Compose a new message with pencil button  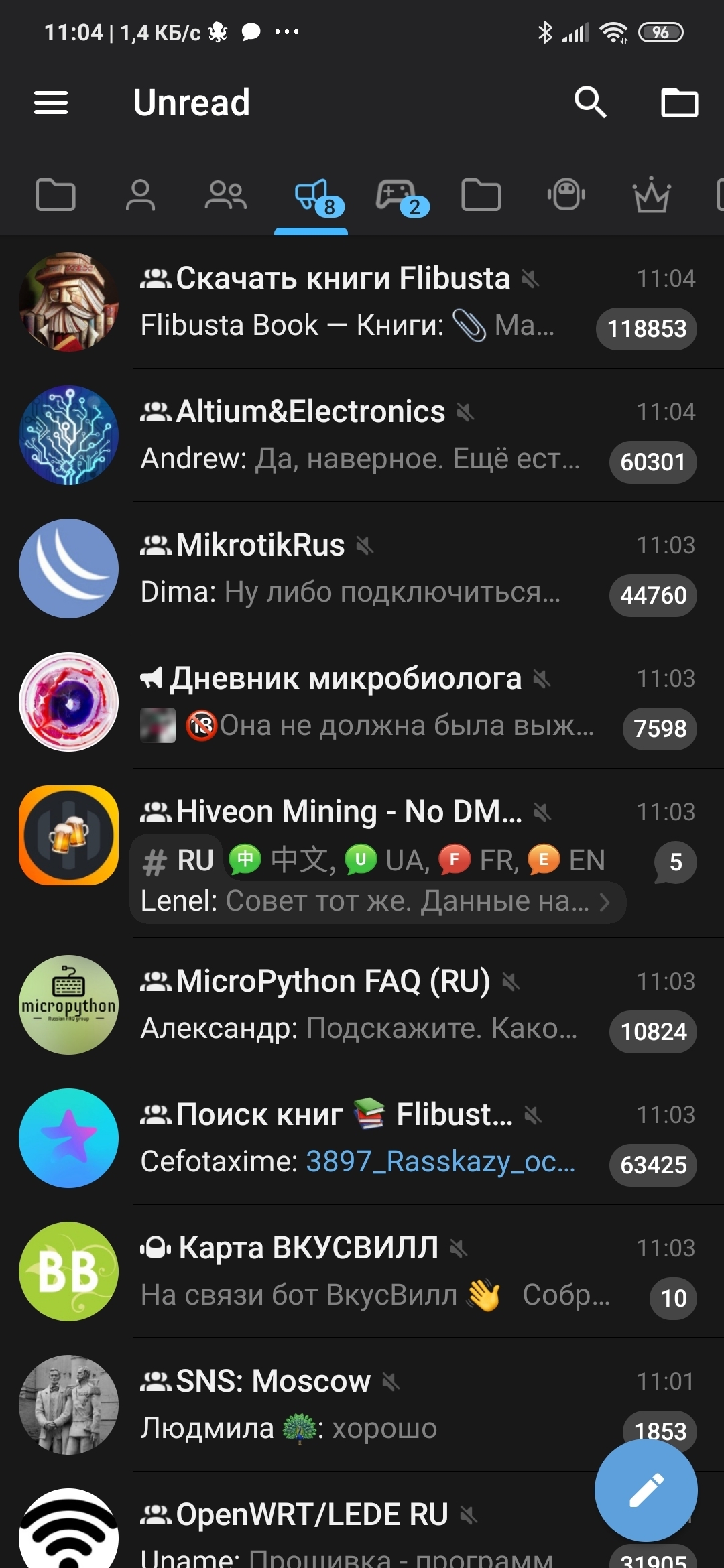(x=646, y=1490)
